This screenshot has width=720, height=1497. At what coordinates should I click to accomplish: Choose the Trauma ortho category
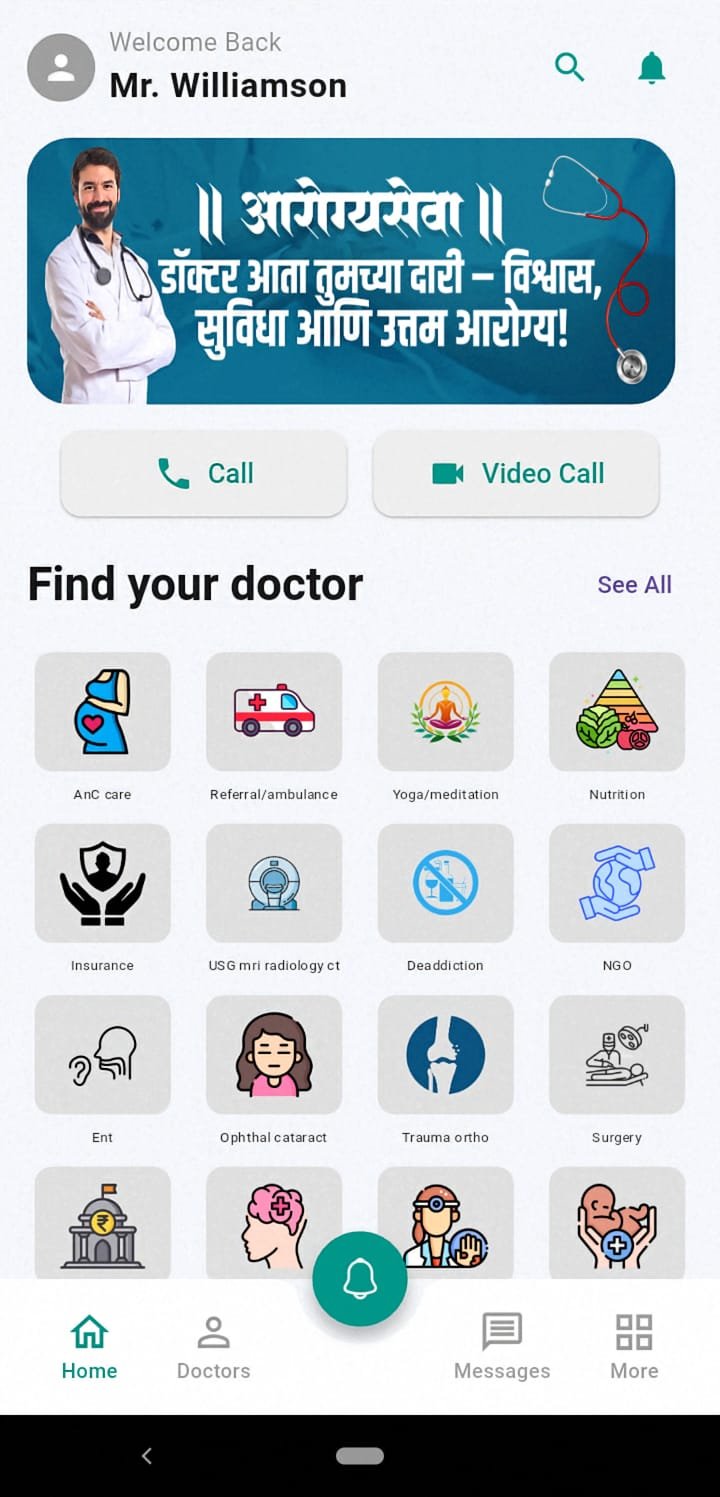(x=445, y=1055)
